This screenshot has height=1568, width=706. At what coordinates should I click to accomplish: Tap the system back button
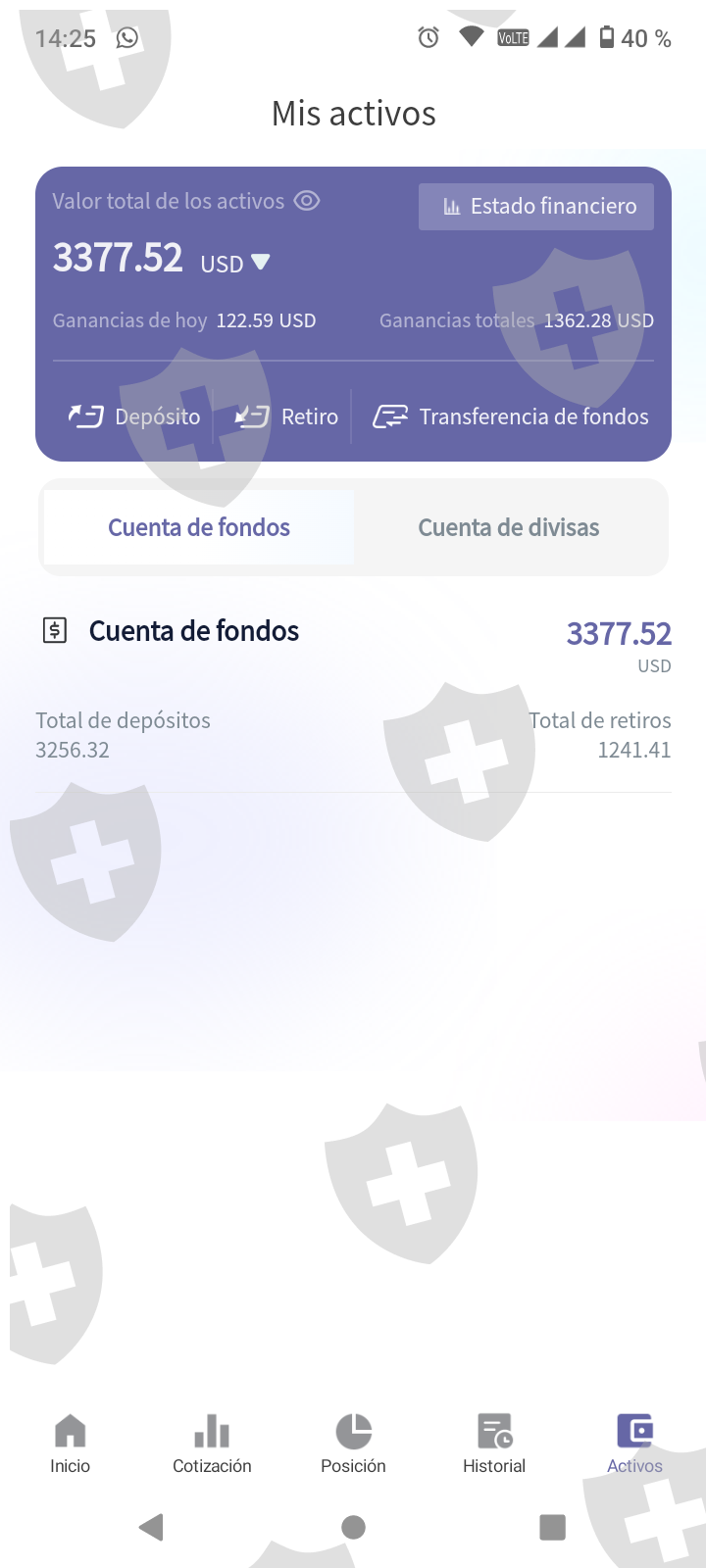coord(151,1527)
